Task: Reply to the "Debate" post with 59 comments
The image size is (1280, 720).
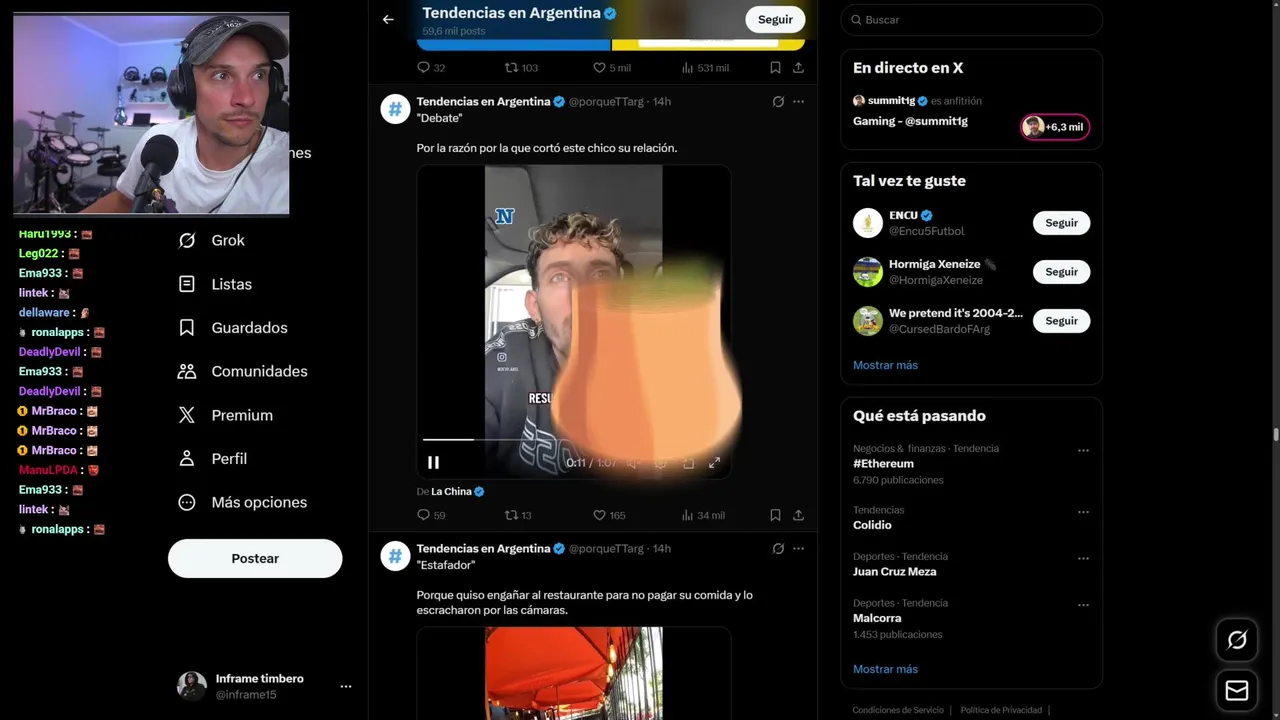Action: (424, 515)
